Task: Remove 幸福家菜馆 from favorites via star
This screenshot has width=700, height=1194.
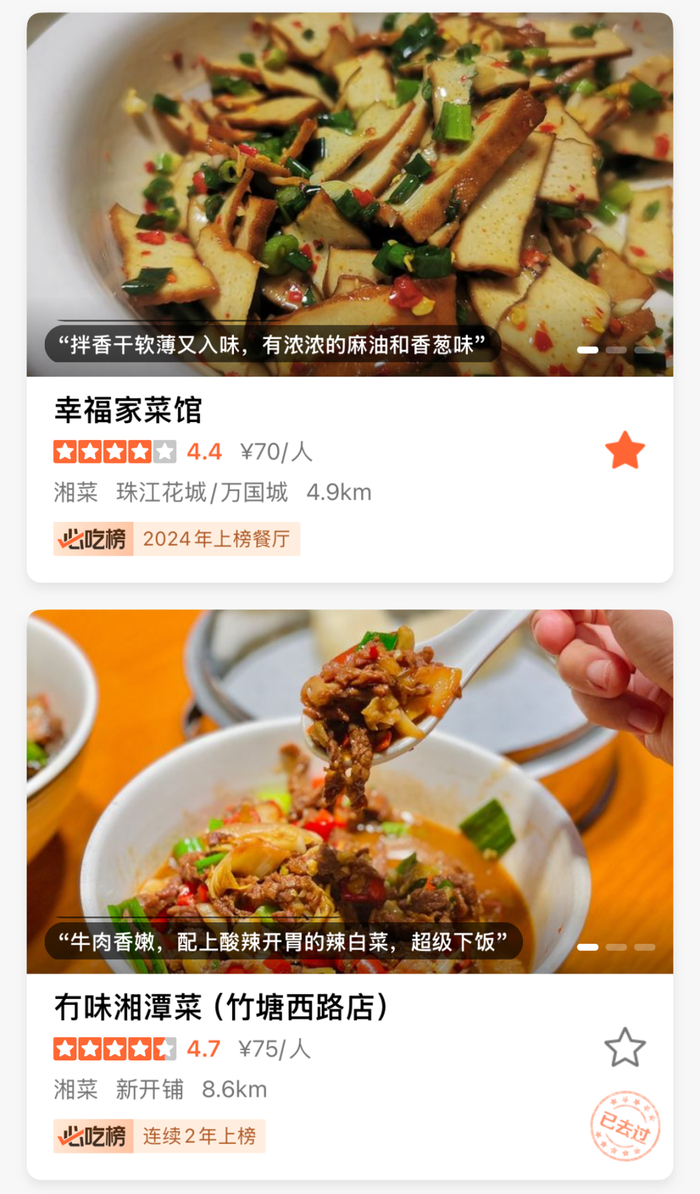Action: tap(625, 451)
